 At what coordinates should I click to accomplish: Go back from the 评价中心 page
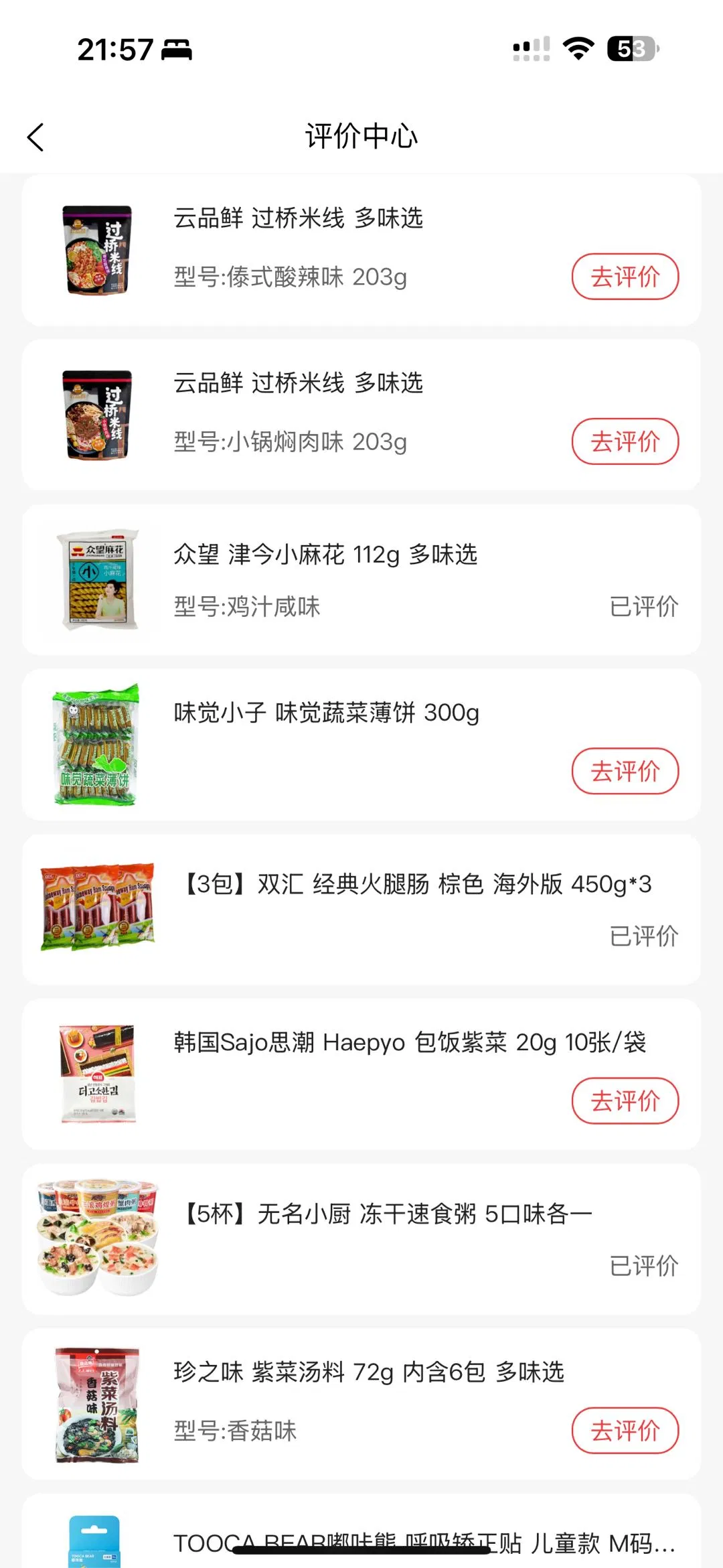[x=35, y=137]
